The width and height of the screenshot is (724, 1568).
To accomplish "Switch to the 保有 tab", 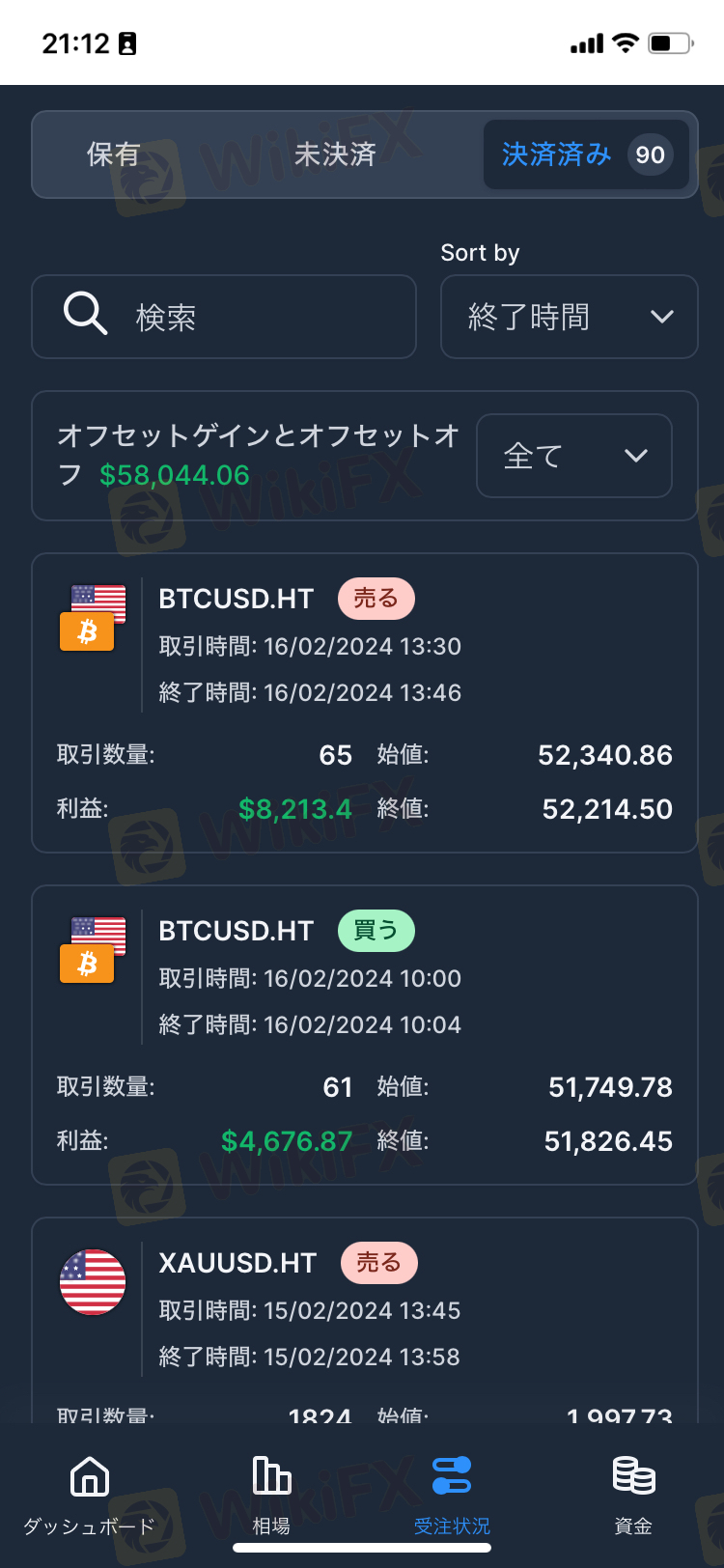I will (x=114, y=154).
